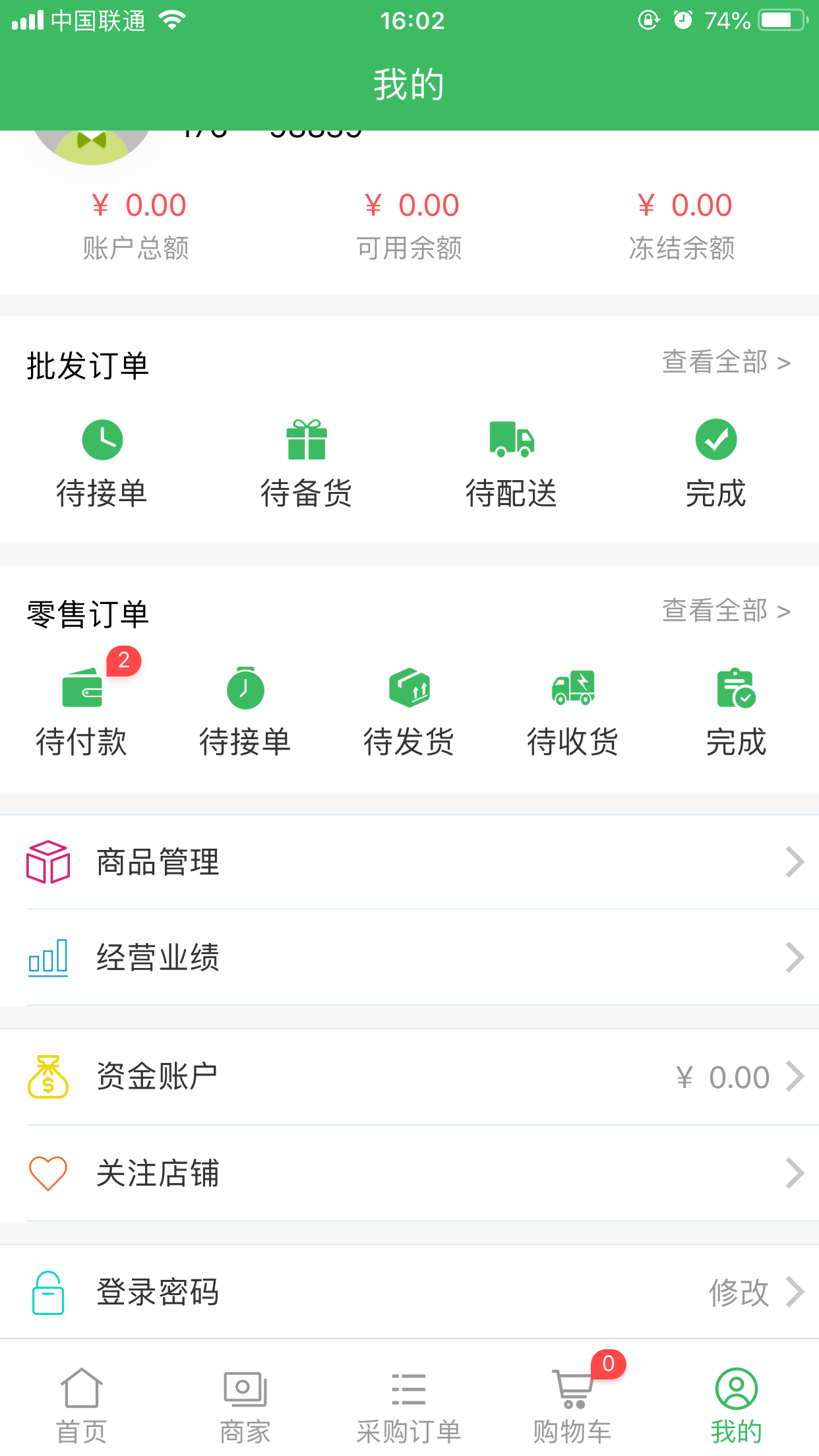The width and height of the screenshot is (819, 1456).
Task: Select 待接单 timer icon under 零售订单
Action: (x=245, y=689)
